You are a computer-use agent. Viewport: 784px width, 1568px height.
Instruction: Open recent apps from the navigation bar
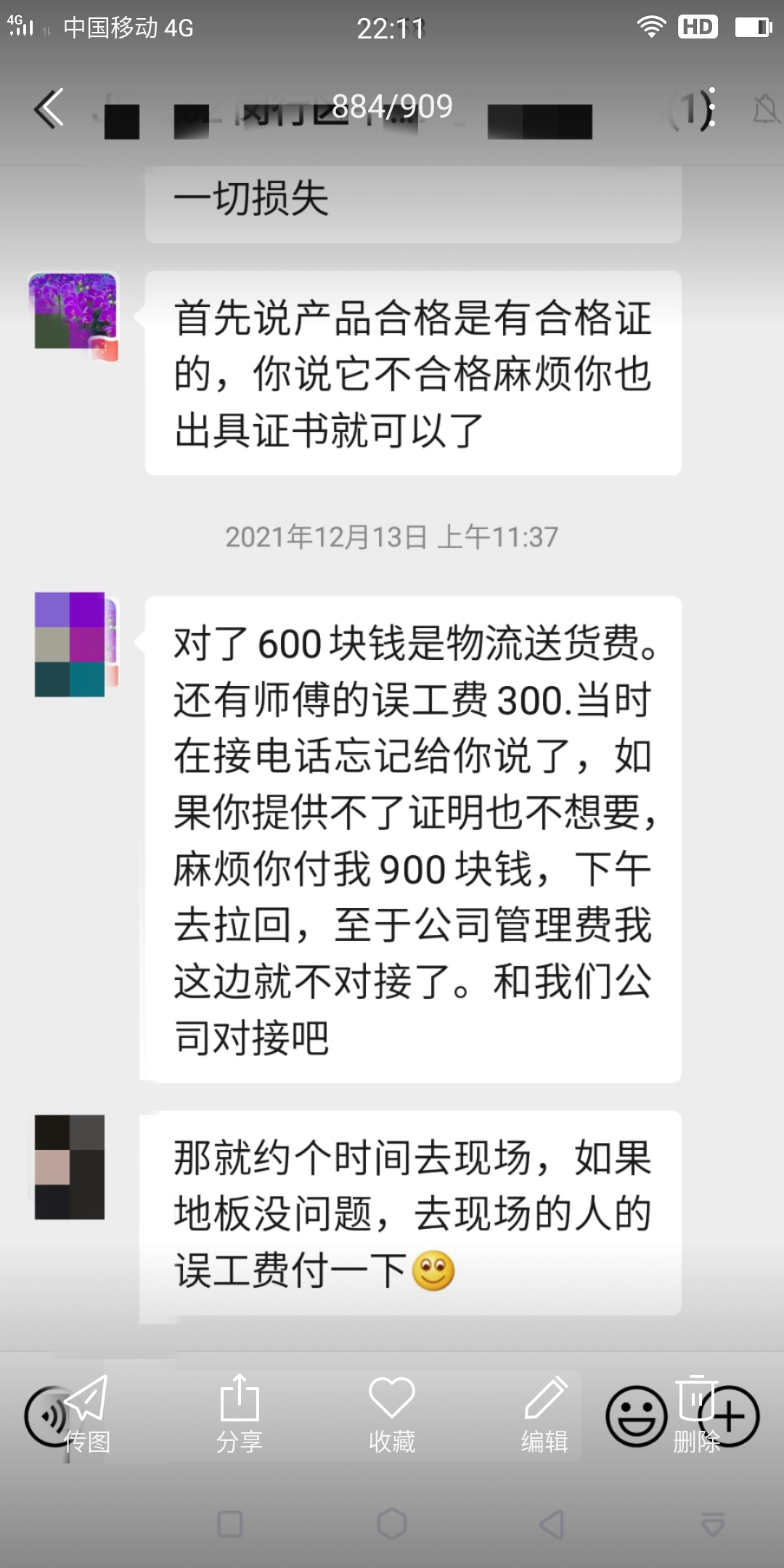click(x=230, y=1524)
